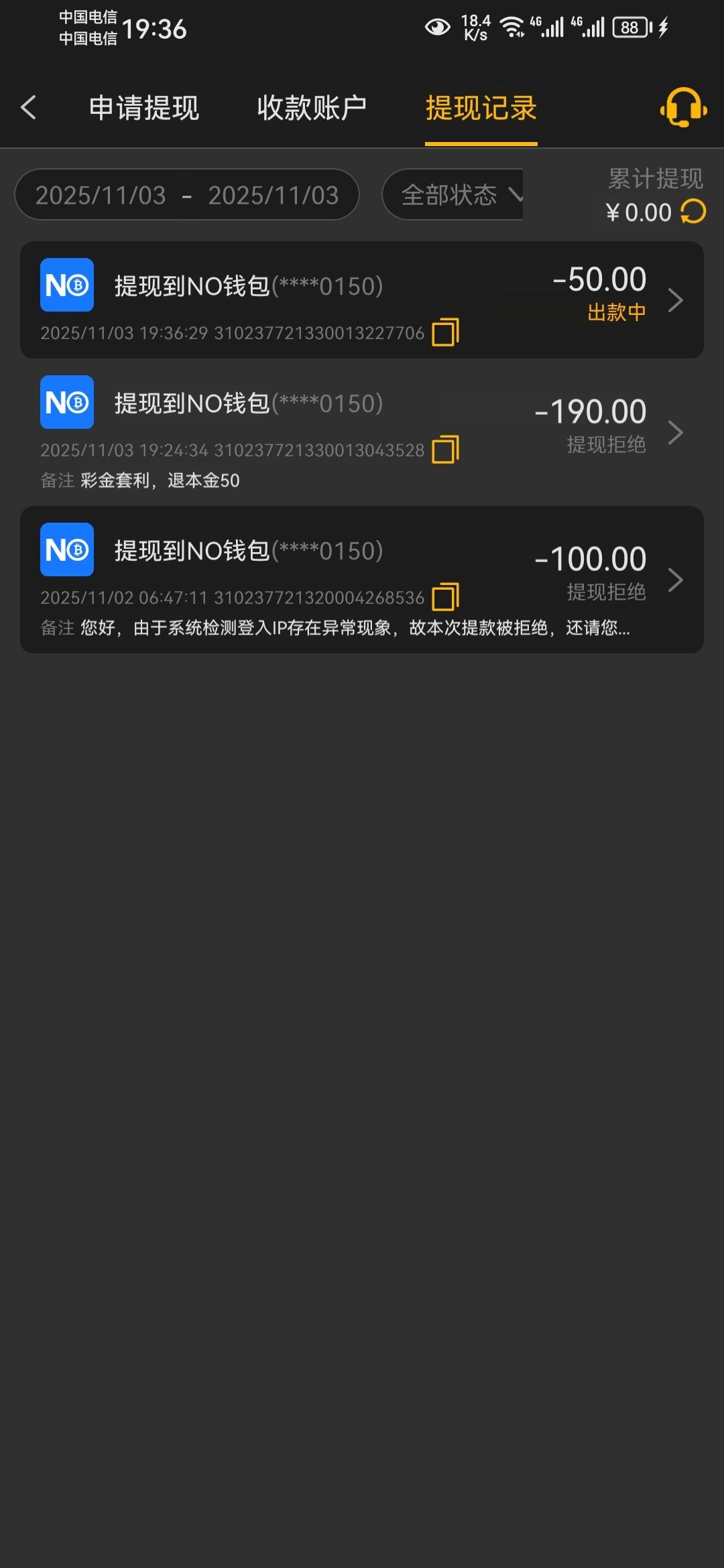Select the 提现记录 tab

(x=481, y=108)
